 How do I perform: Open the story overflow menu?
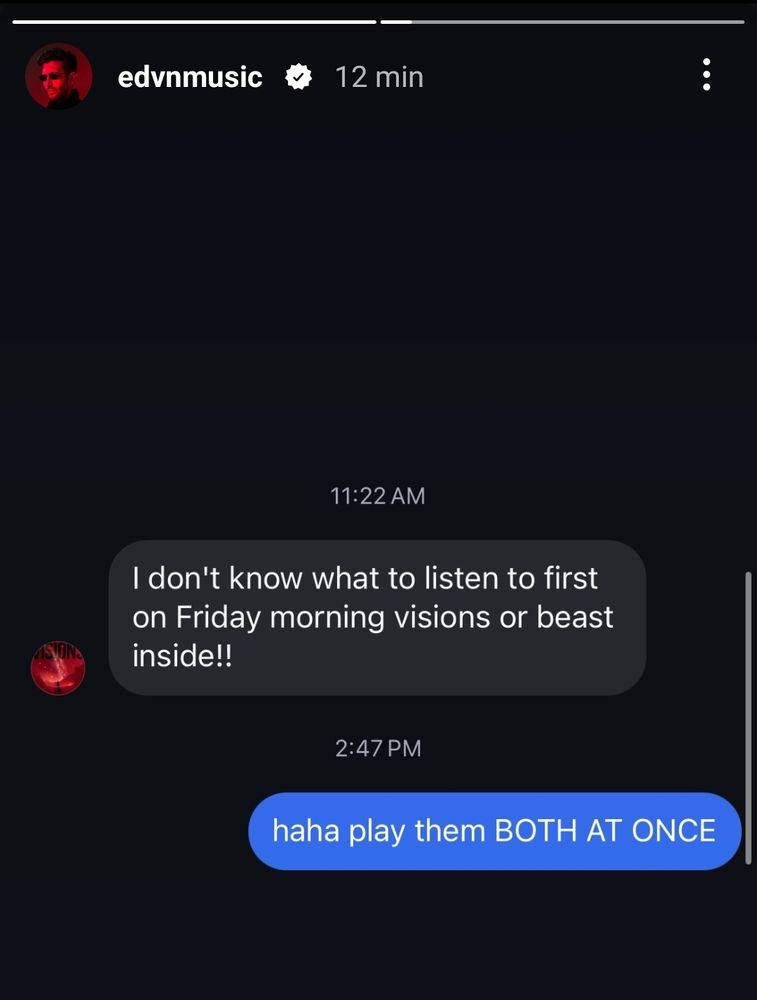coord(706,75)
